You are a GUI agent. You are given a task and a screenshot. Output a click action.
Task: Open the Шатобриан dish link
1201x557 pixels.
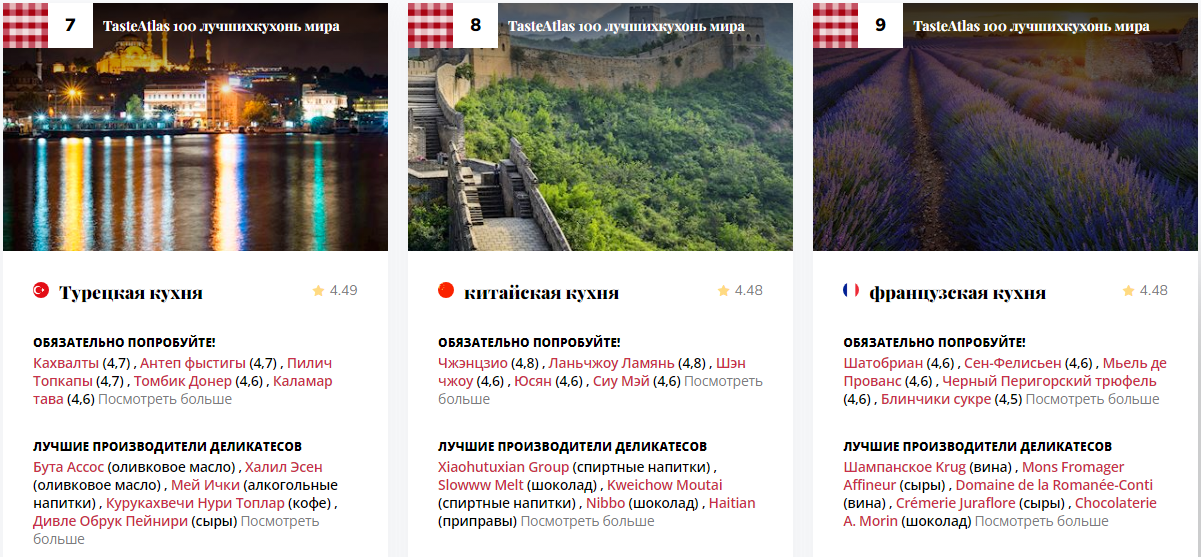point(884,363)
